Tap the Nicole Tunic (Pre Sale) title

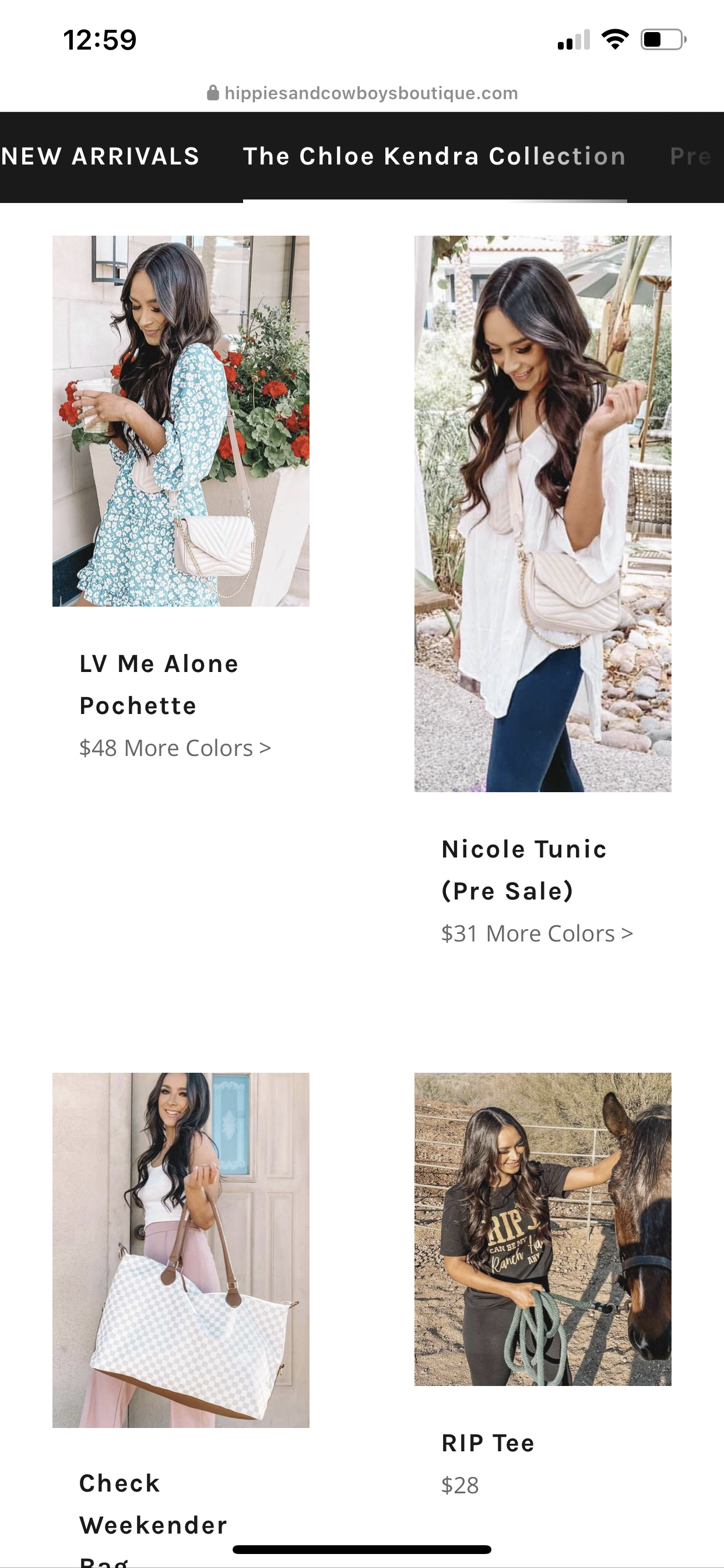click(524, 870)
